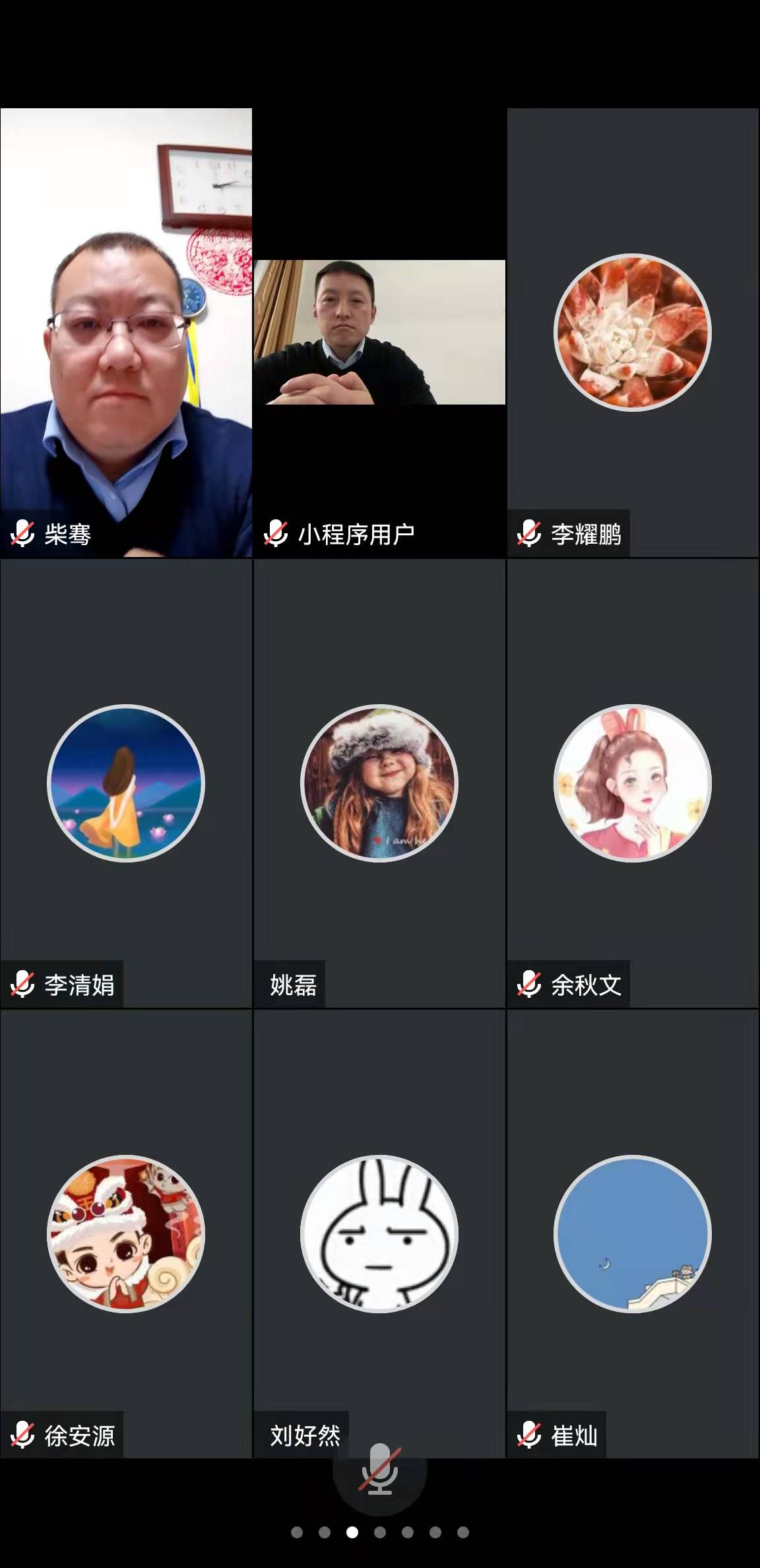Viewport: 760px width, 1568px height.
Task: Select 刘好然's participant tile
Action: pyautogui.click(x=379, y=1233)
